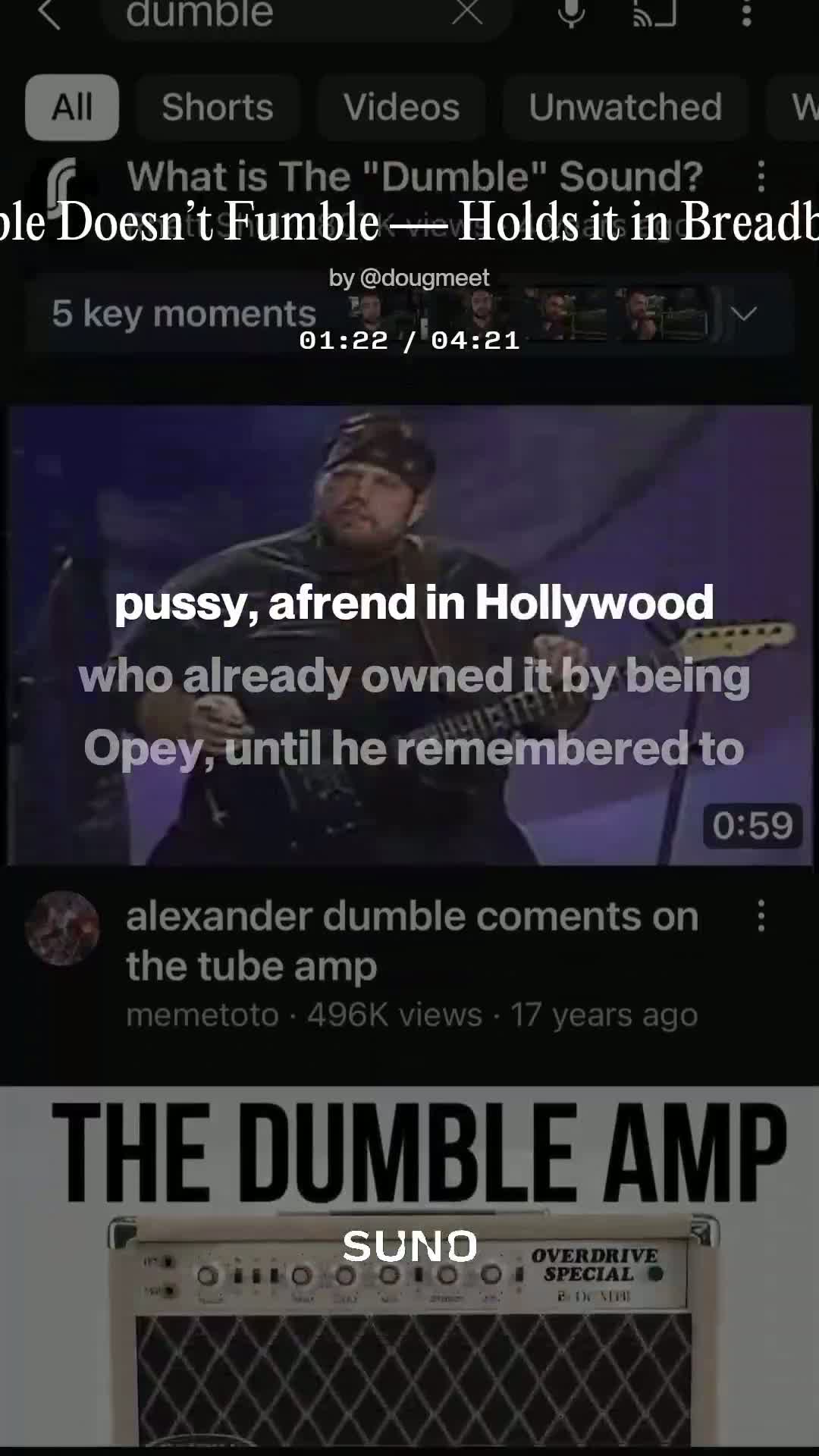The height and width of the screenshot is (1456, 819).
Task: Enable the Unwatched filter chip
Action: (x=626, y=107)
